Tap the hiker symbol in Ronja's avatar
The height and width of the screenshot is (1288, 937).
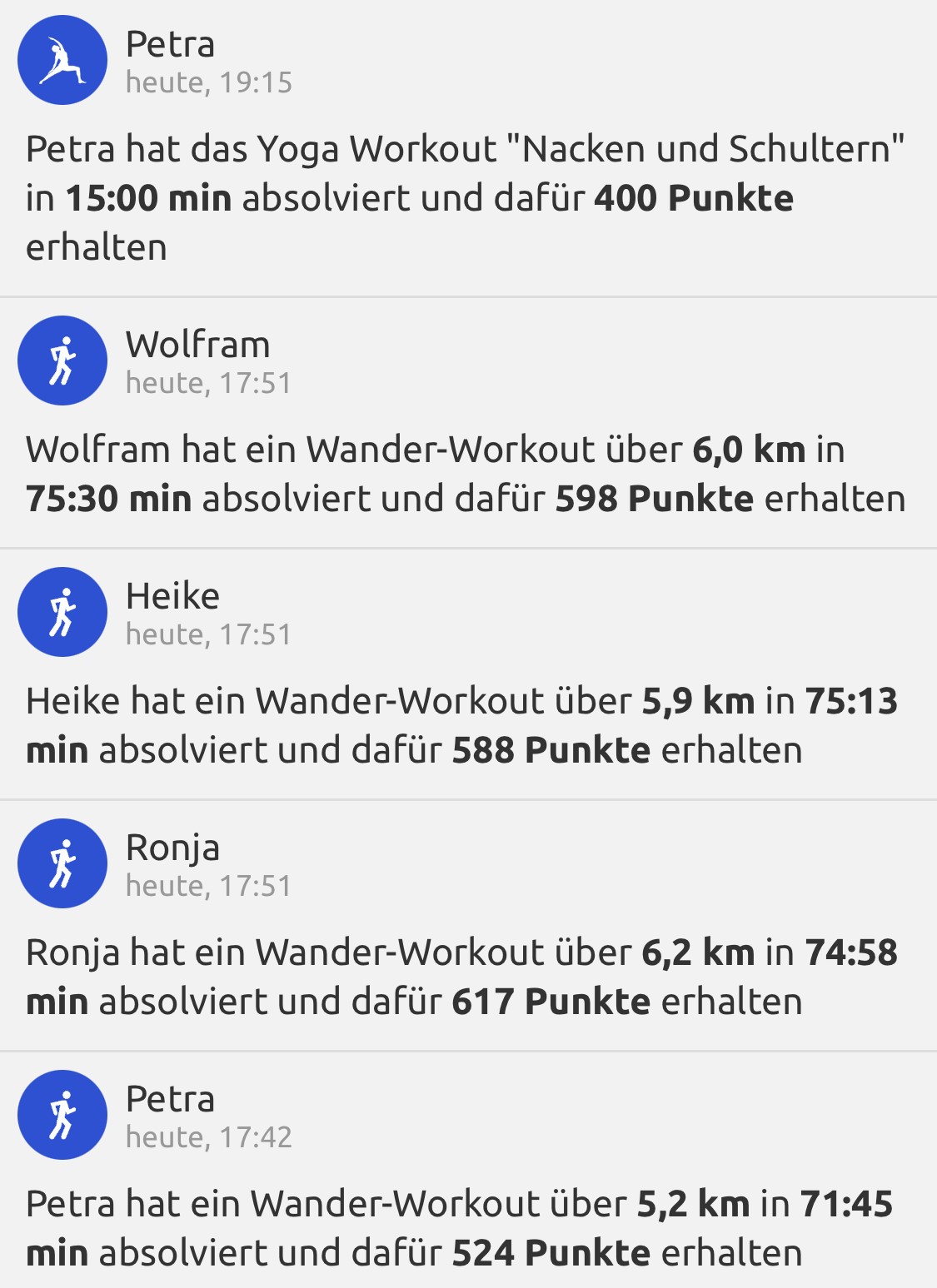(x=62, y=863)
